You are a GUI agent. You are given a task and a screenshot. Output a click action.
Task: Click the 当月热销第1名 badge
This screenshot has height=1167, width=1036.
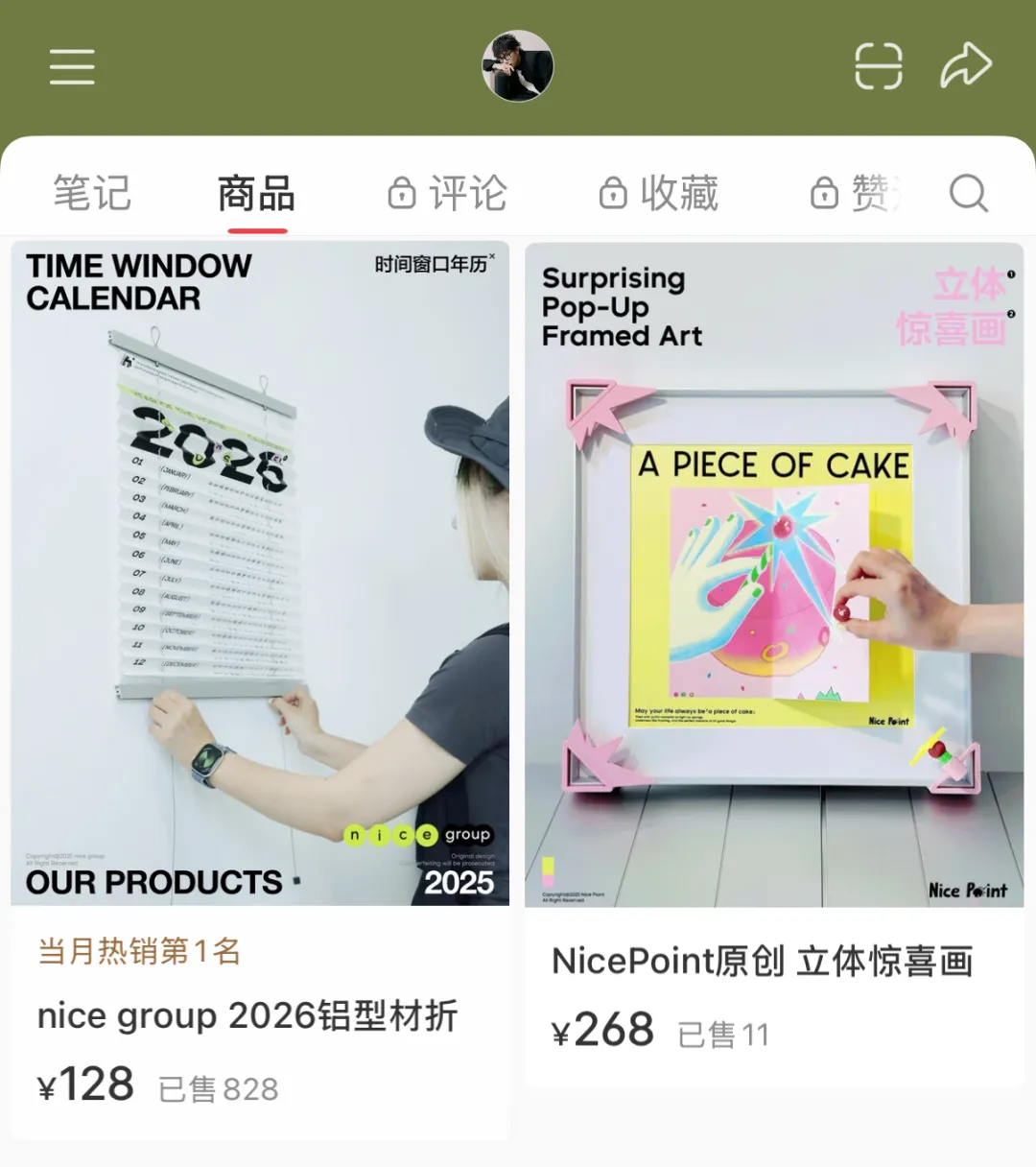(x=137, y=951)
